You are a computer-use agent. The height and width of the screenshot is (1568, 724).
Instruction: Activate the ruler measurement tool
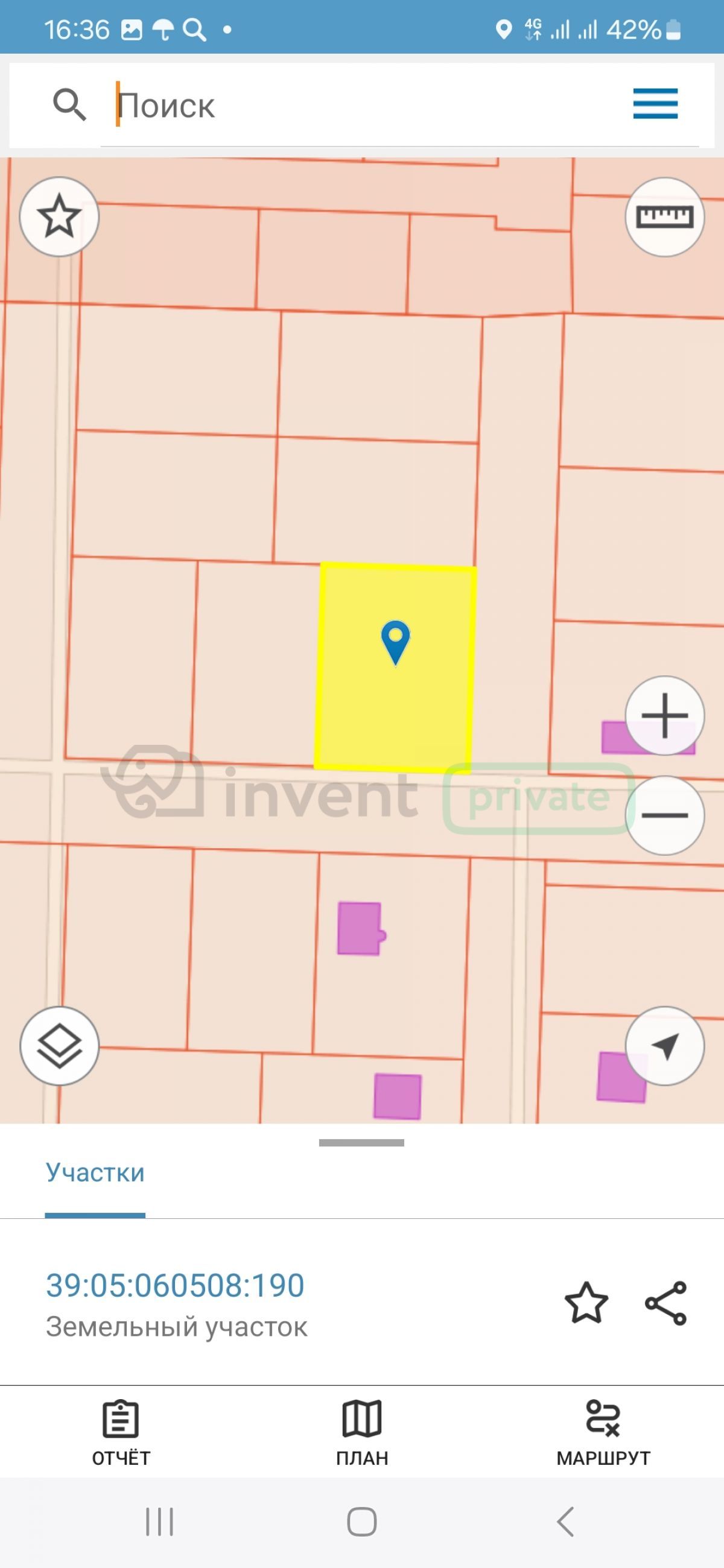[x=664, y=217]
